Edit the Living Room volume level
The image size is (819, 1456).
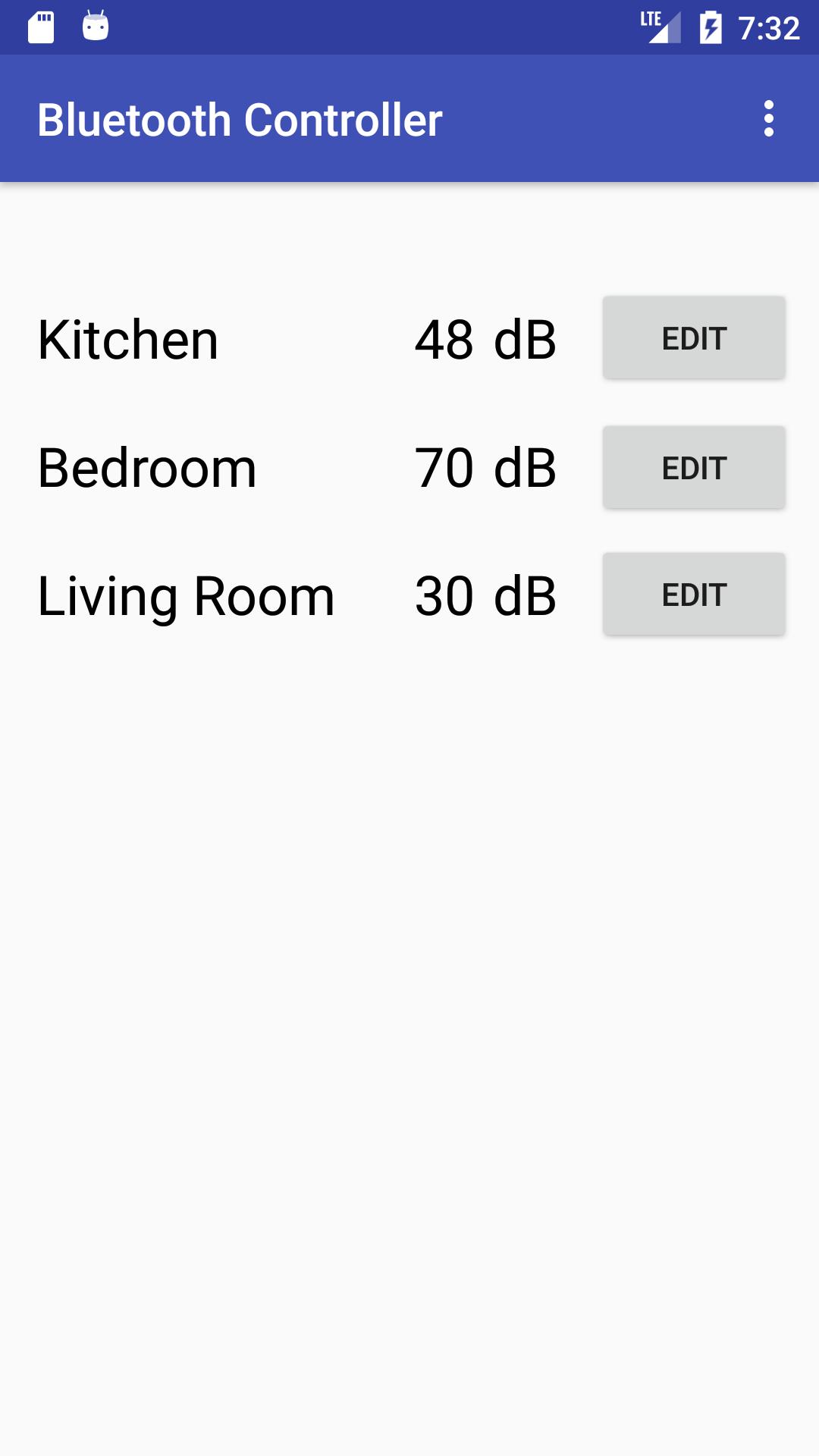694,595
